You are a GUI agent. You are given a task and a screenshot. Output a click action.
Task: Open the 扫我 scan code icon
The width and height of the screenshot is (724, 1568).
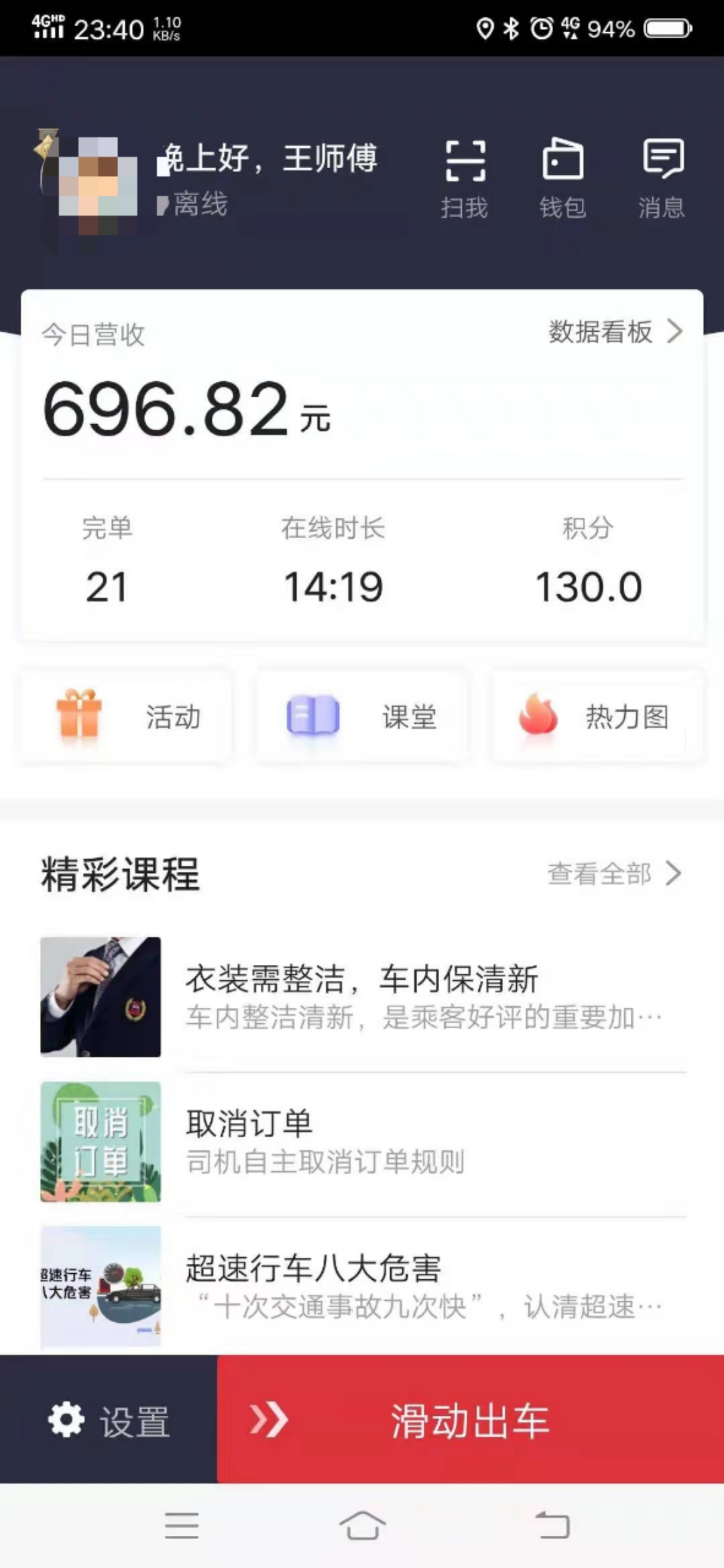pyautogui.click(x=465, y=178)
